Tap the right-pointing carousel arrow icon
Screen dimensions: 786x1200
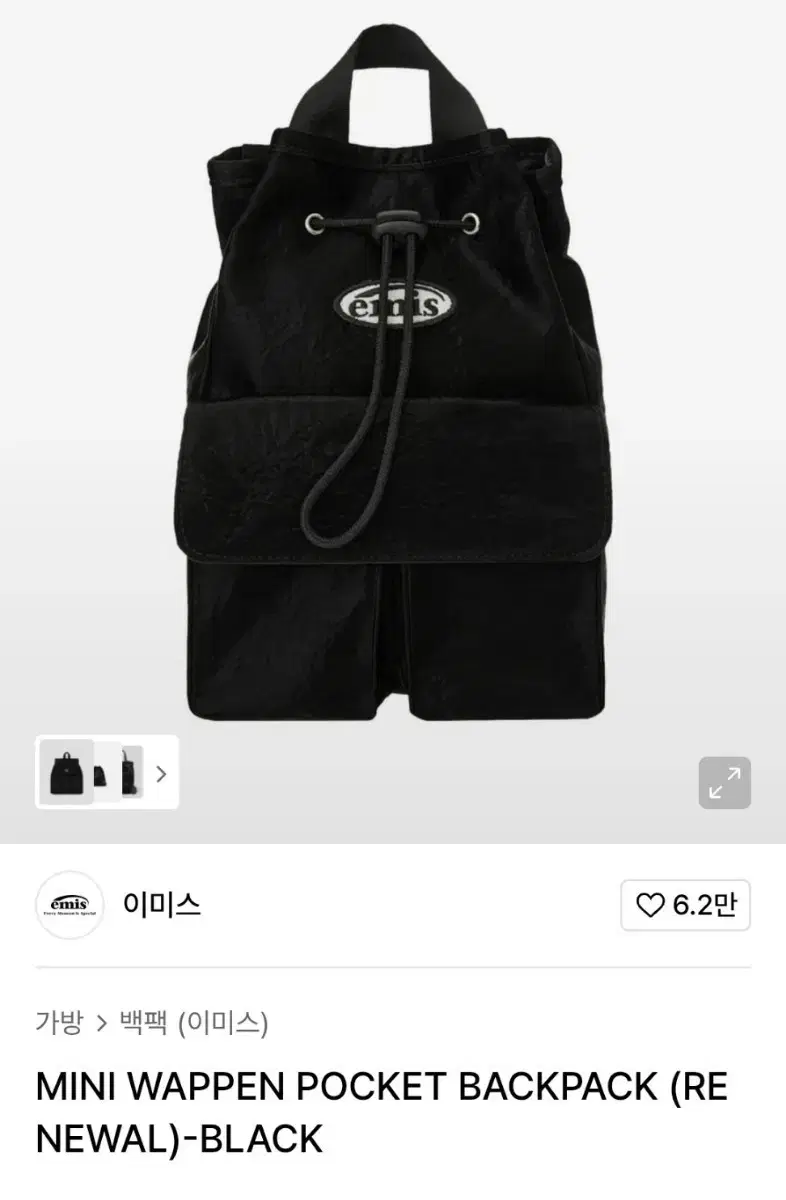tap(162, 774)
